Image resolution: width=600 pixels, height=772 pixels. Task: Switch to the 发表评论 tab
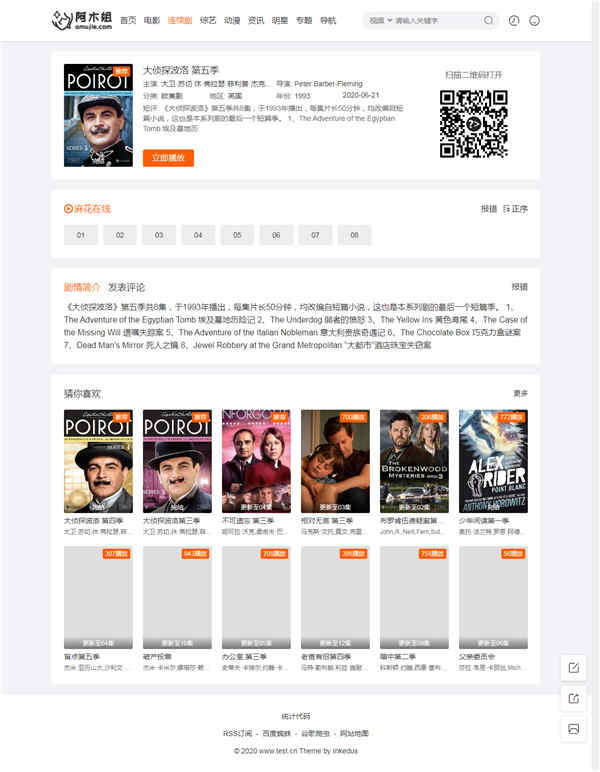point(127,287)
